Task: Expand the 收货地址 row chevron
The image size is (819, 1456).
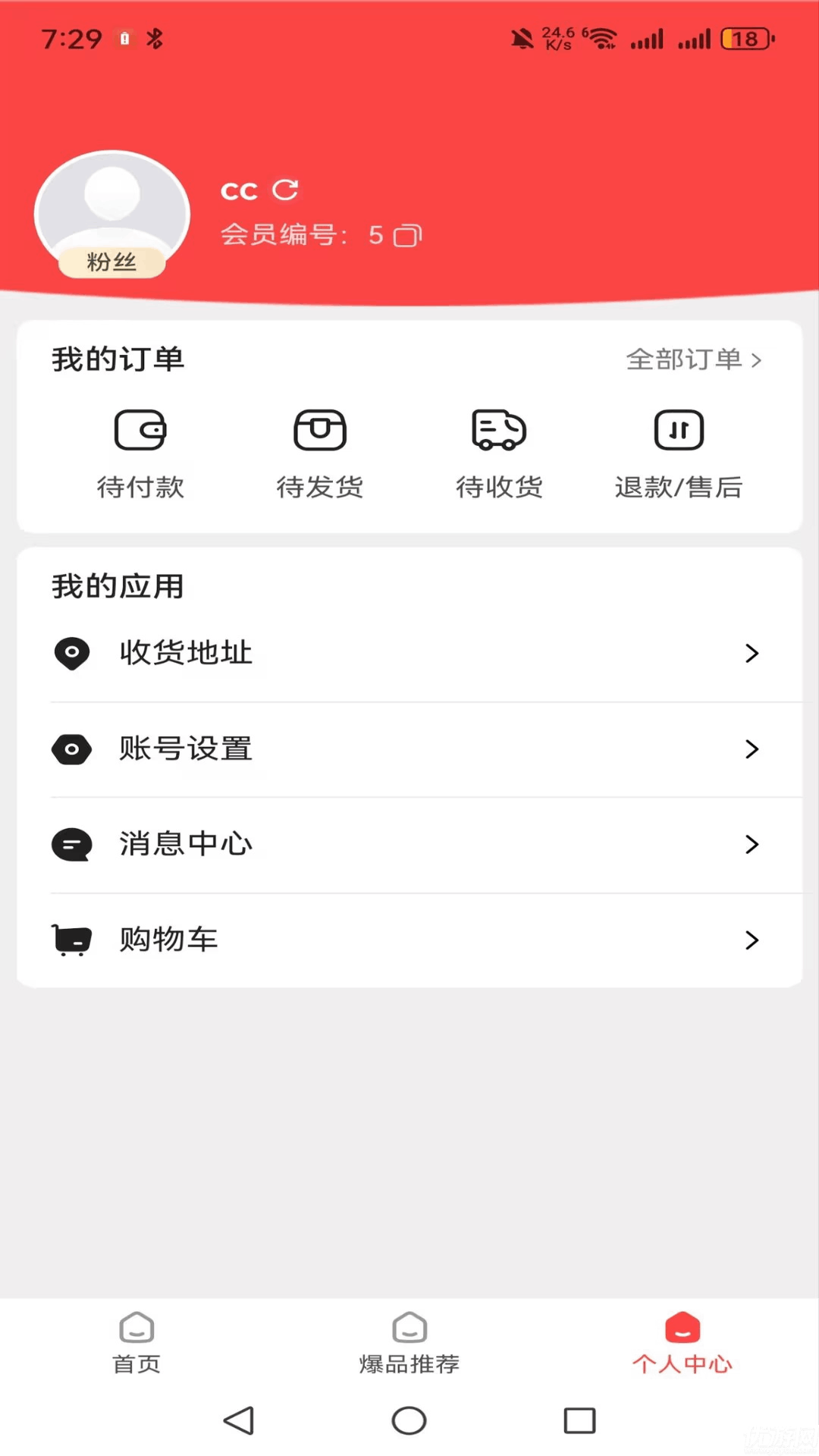Action: pyautogui.click(x=752, y=653)
